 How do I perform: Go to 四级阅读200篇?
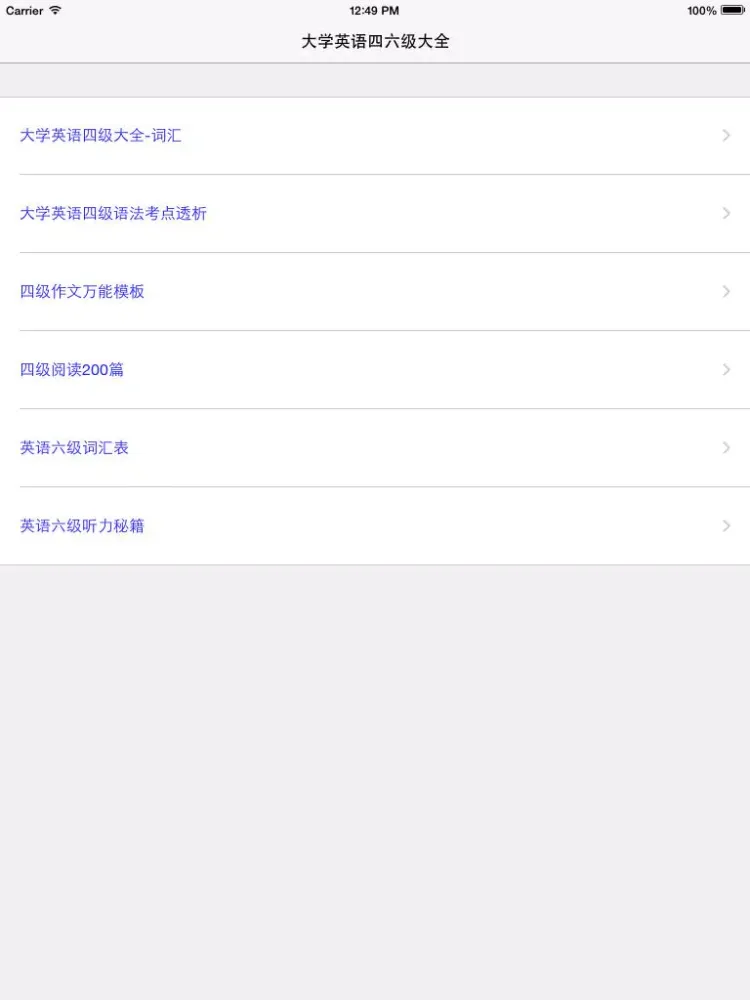pyautogui.click(x=72, y=370)
